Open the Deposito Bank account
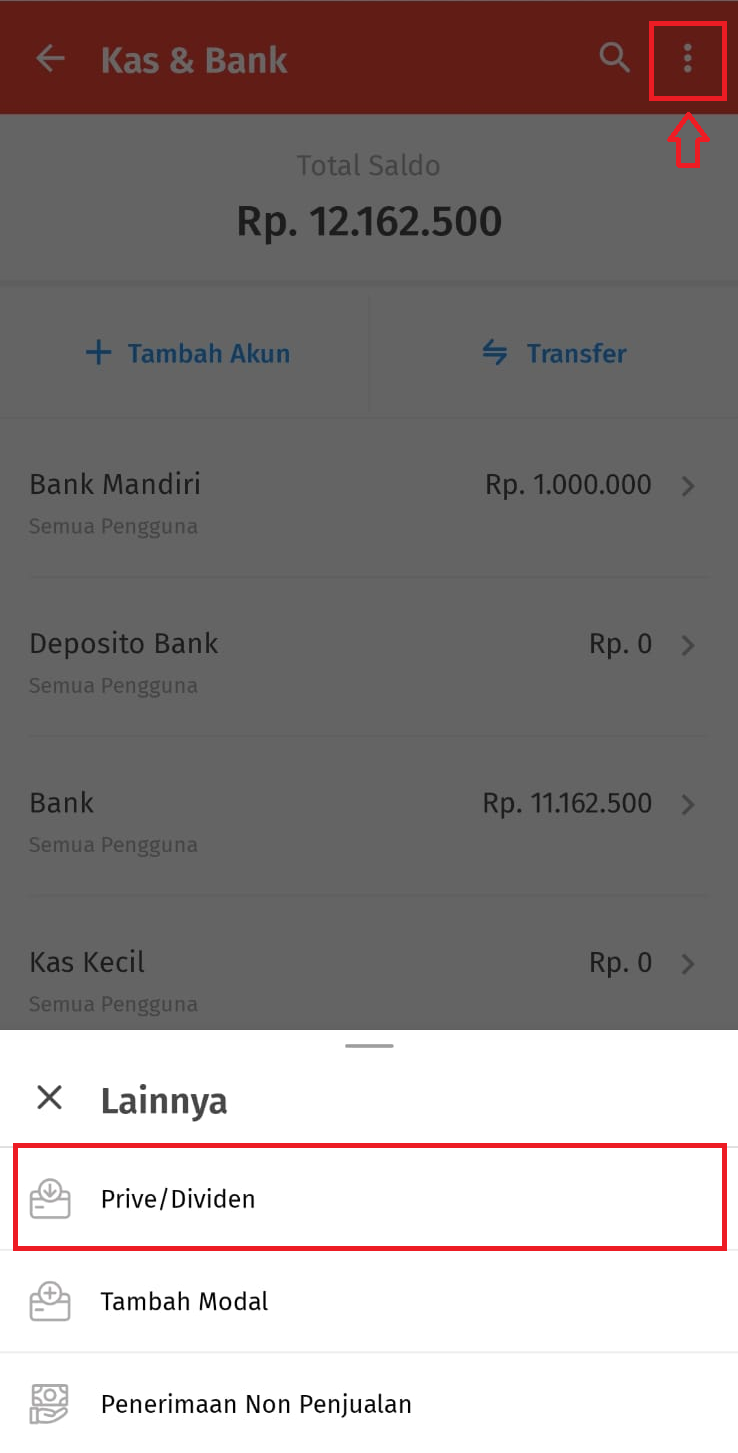The height and width of the screenshot is (1453, 738). (x=369, y=657)
